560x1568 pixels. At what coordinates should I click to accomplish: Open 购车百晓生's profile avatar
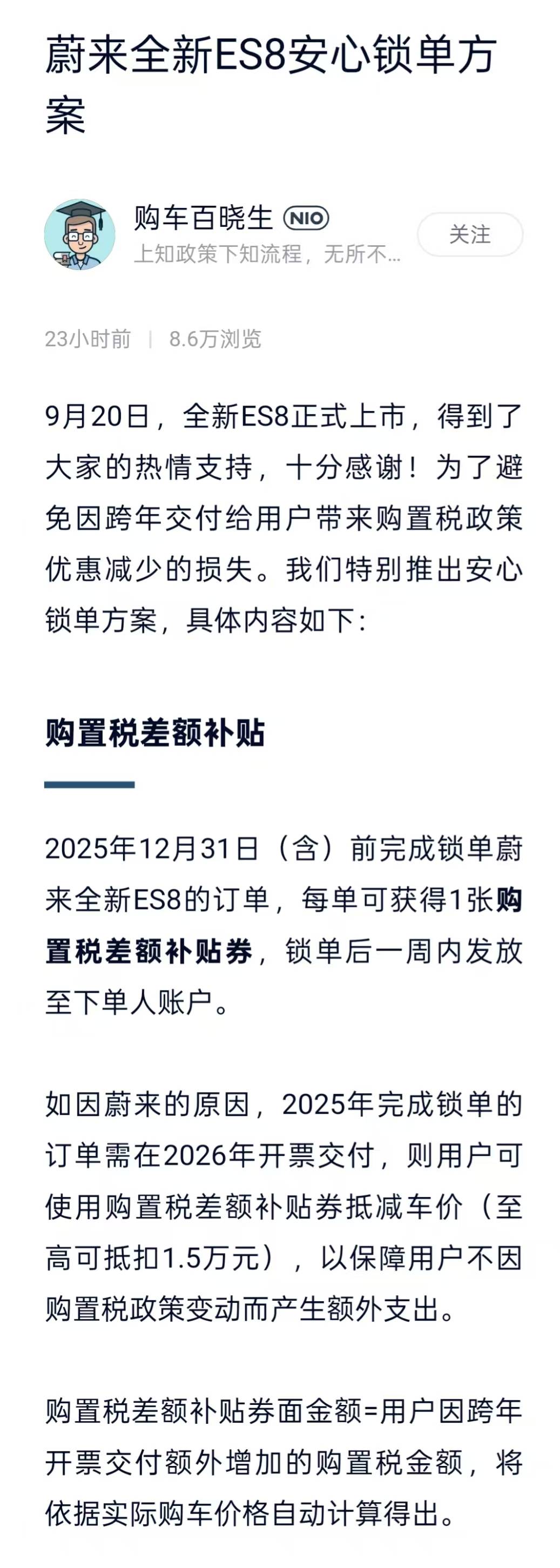[x=80, y=234]
